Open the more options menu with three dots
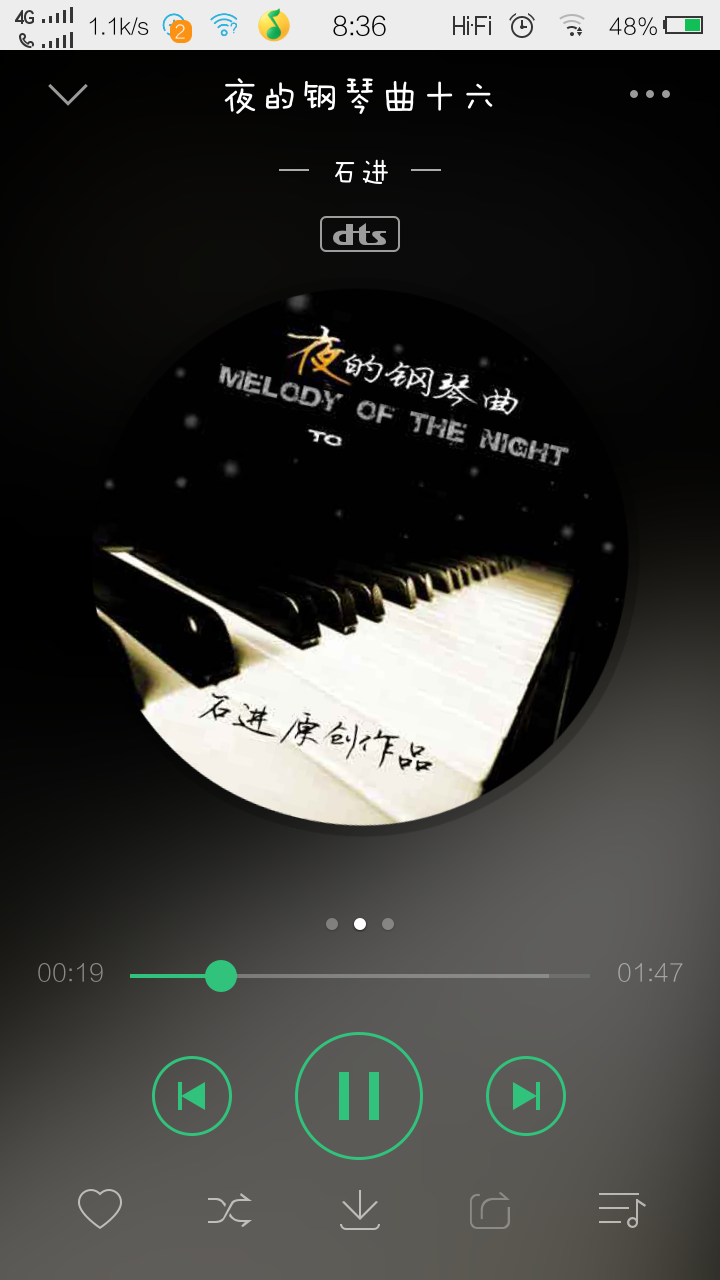The image size is (720, 1280). tap(649, 93)
